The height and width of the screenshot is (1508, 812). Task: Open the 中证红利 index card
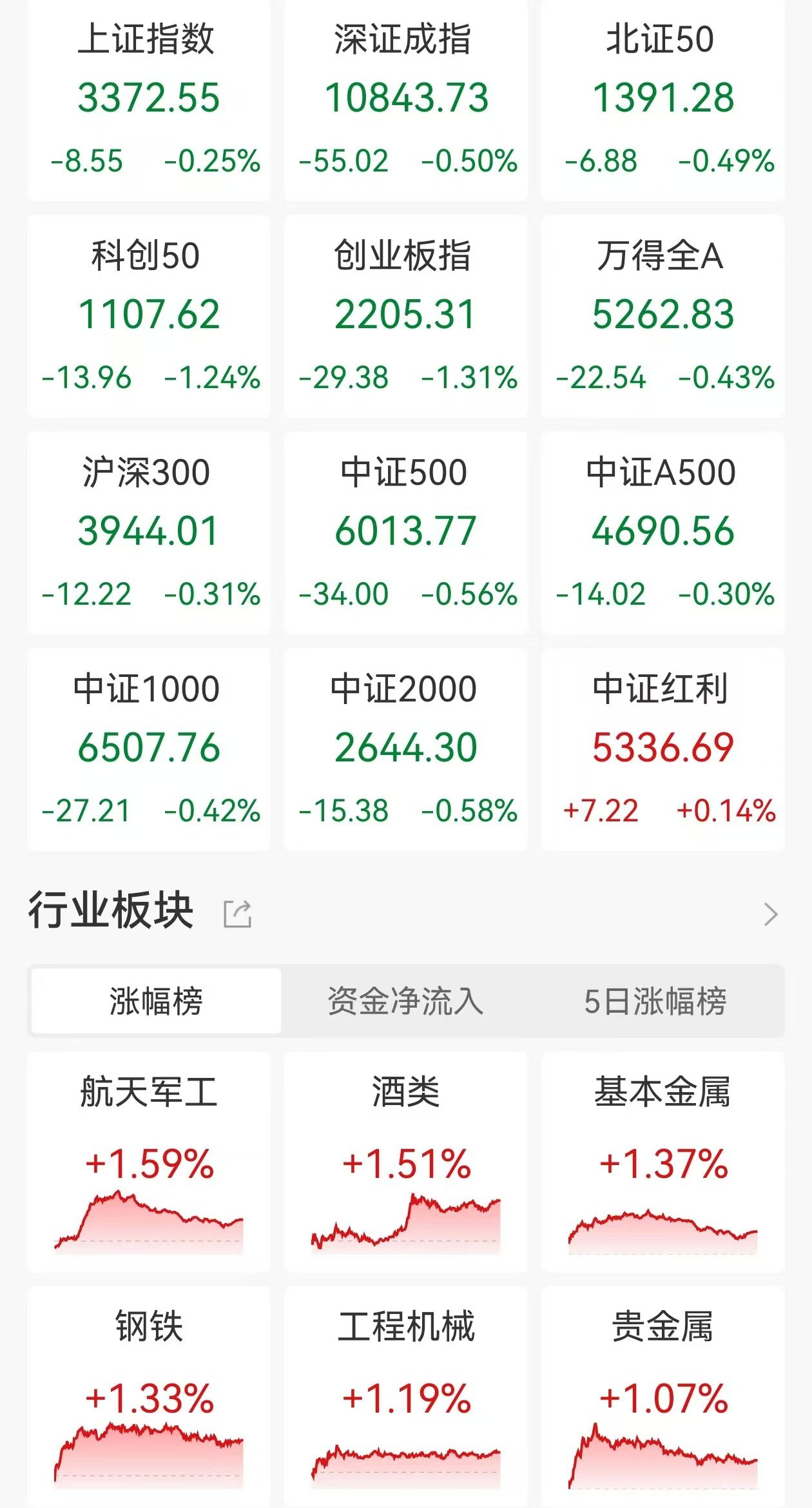click(x=663, y=749)
